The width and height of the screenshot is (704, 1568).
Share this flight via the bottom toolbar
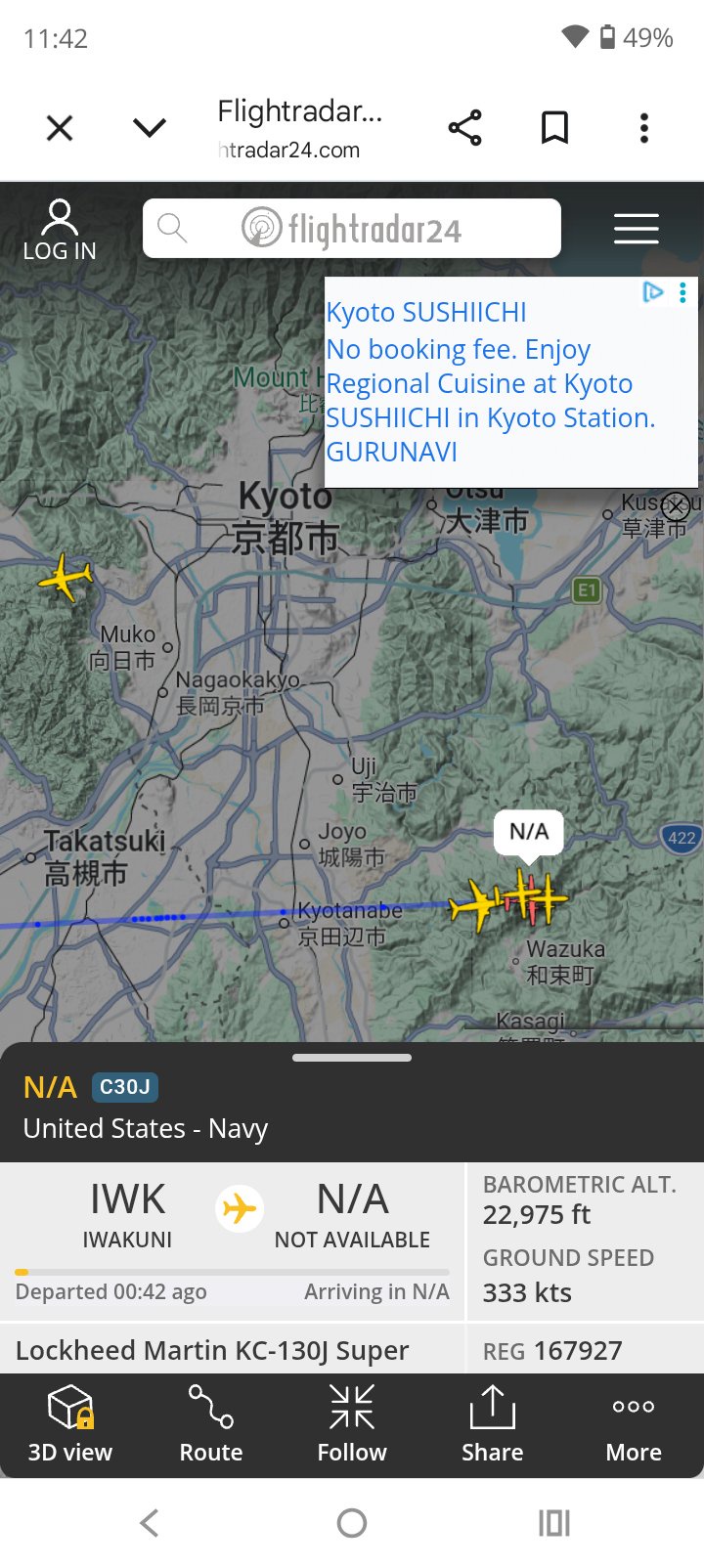tap(492, 1423)
